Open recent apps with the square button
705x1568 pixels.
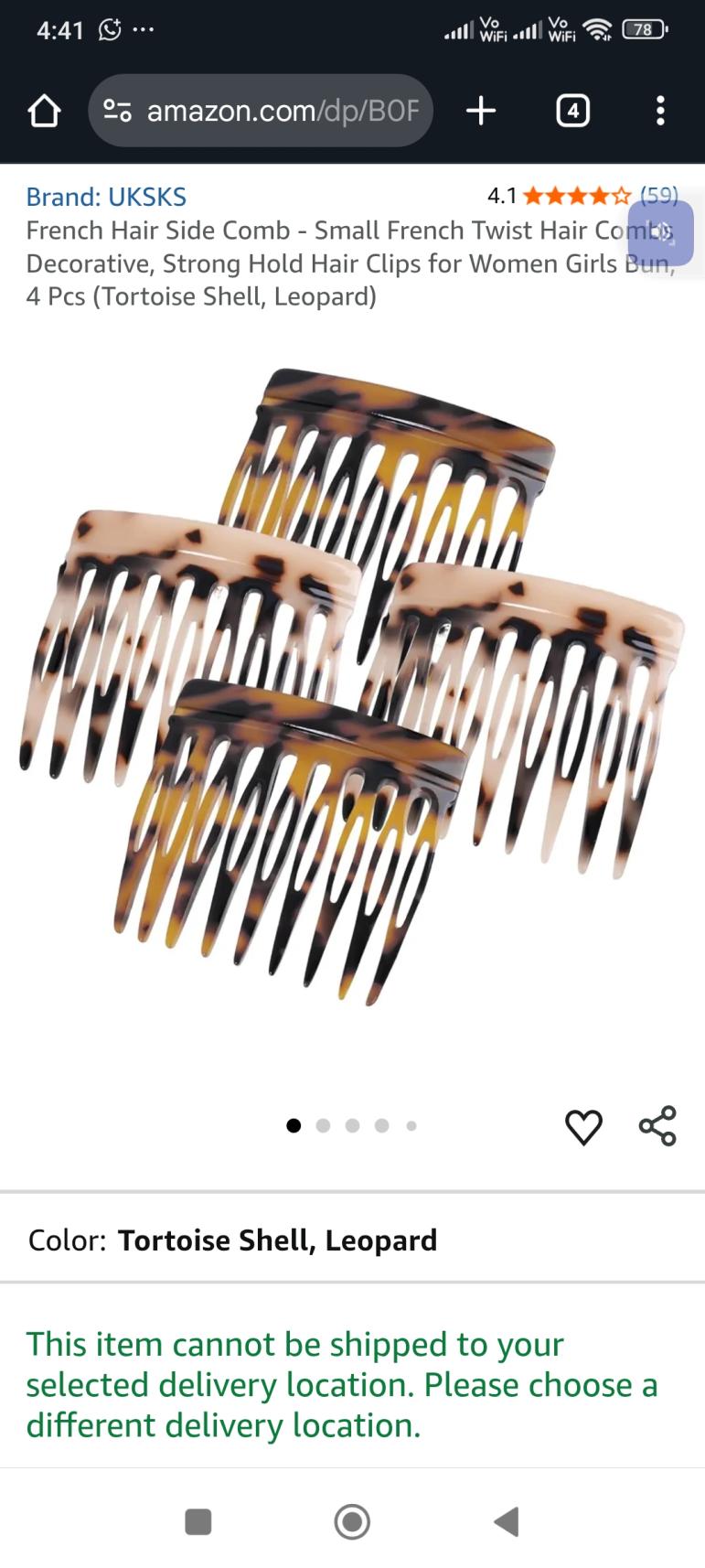tap(198, 1521)
